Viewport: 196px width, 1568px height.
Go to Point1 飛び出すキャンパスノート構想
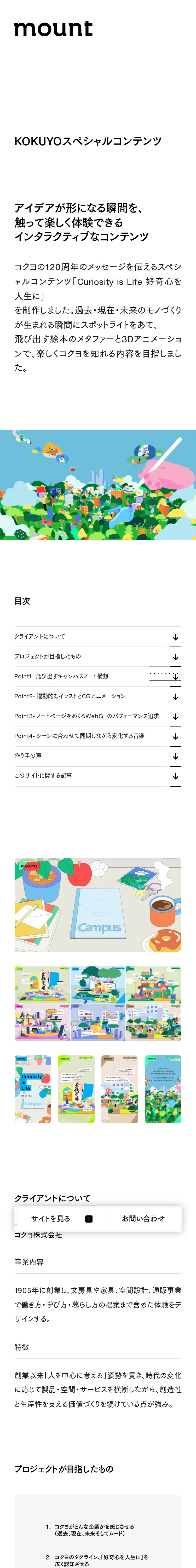[97, 676]
